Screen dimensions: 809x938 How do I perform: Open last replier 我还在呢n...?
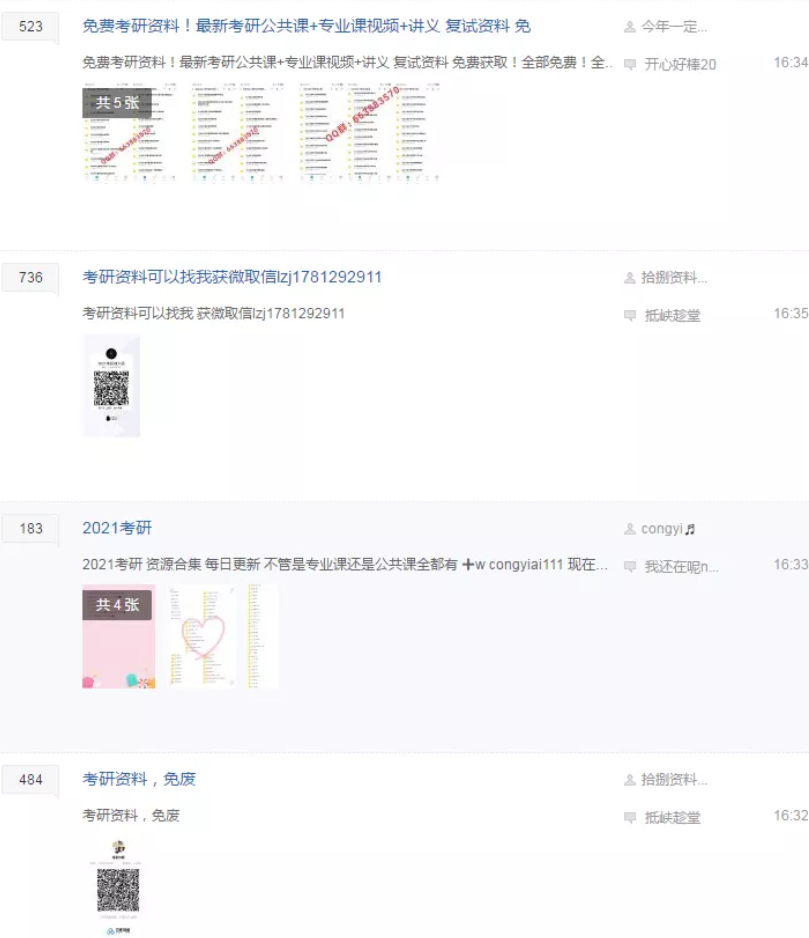pyautogui.click(x=681, y=566)
